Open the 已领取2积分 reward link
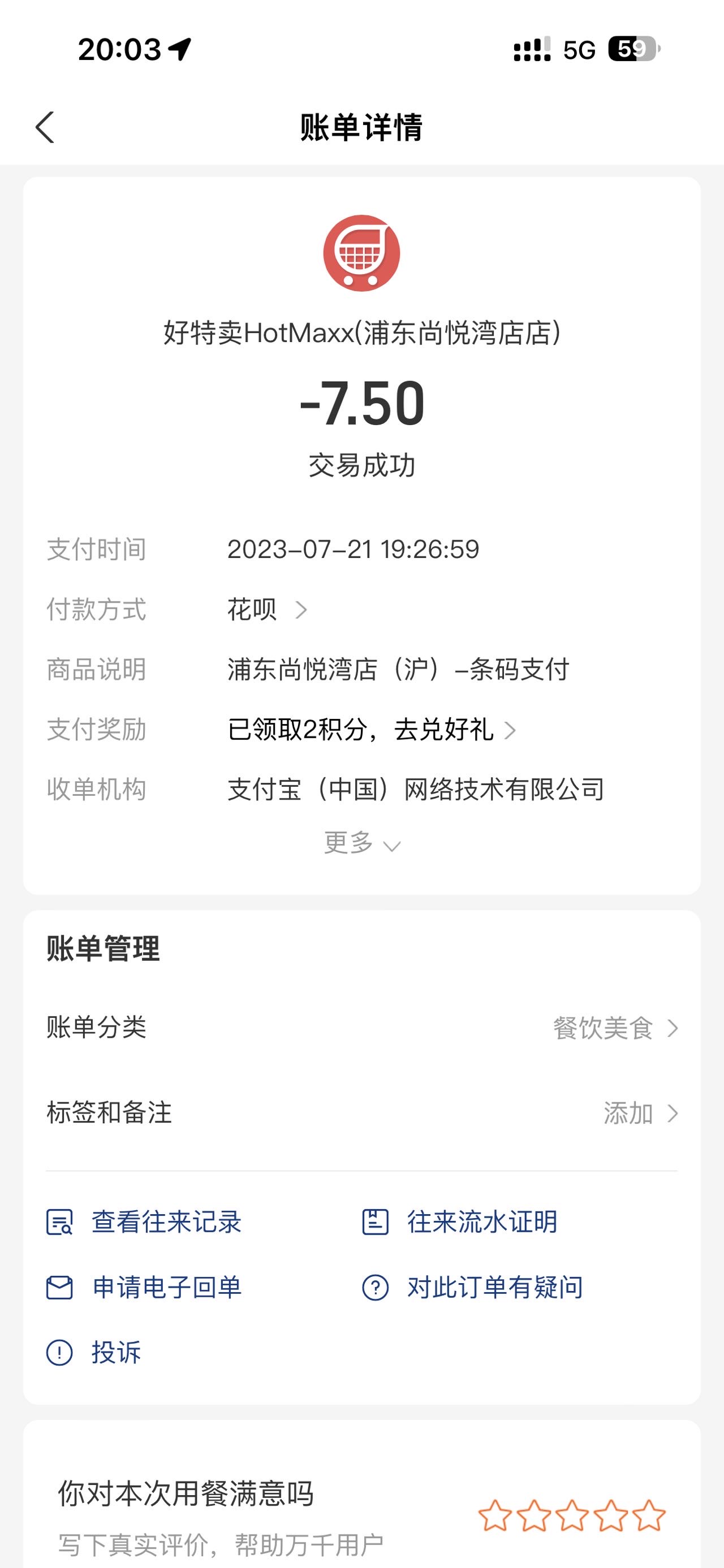This screenshot has height=1568, width=724. [x=372, y=729]
